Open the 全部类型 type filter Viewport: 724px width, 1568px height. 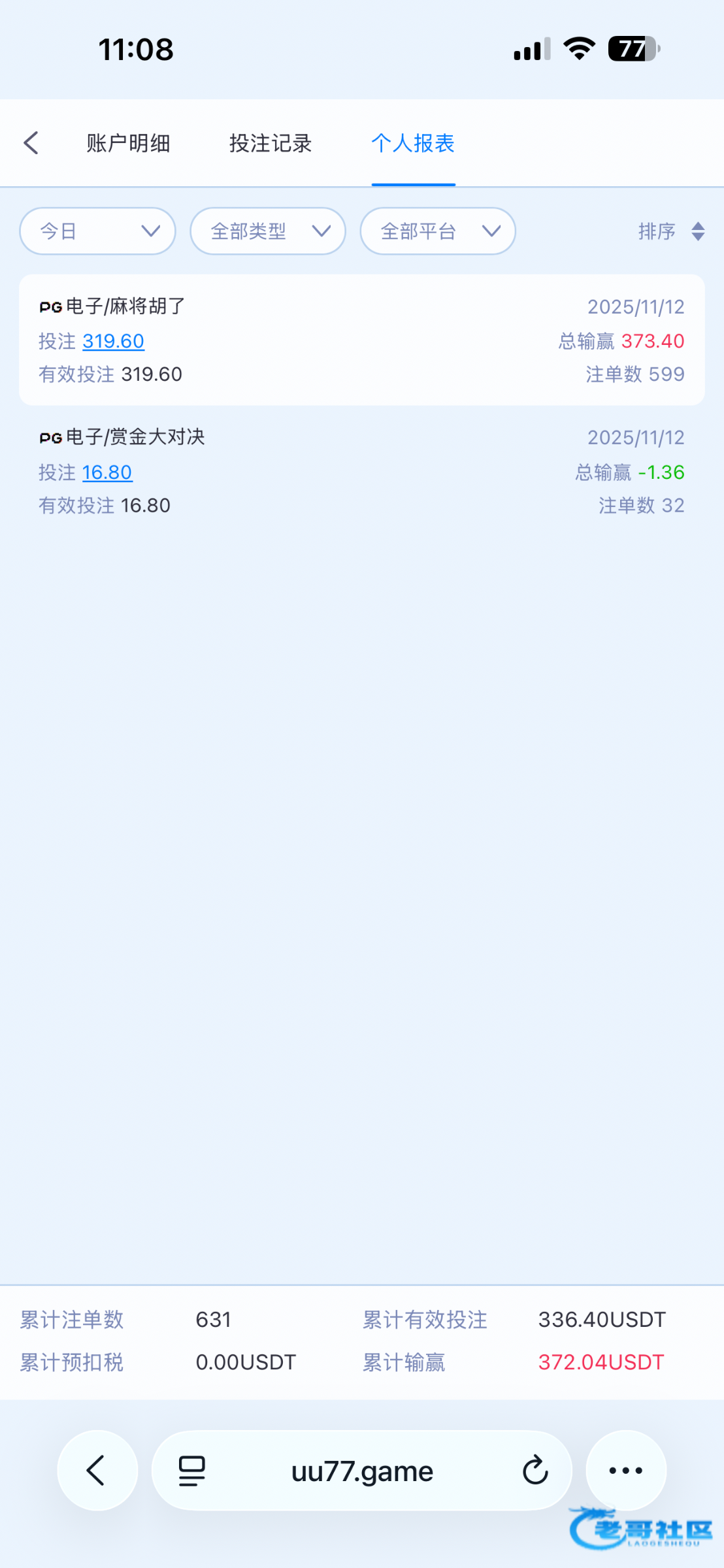(268, 231)
